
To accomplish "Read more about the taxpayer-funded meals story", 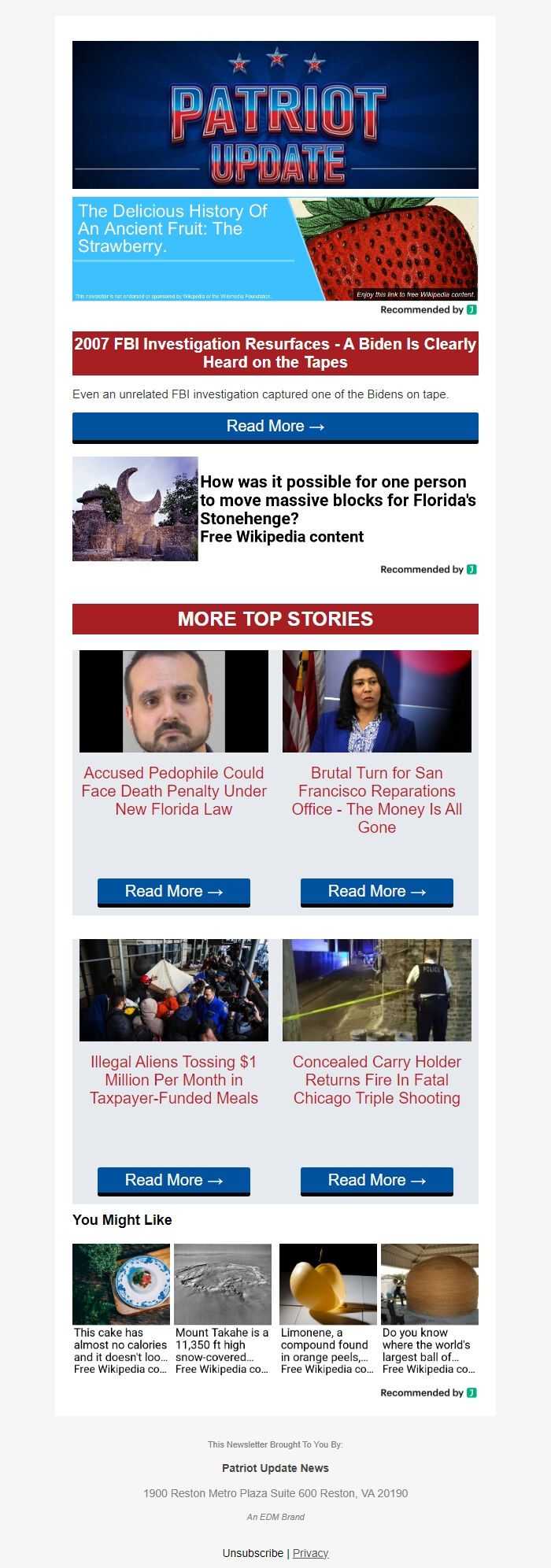I will pos(174,1181).
